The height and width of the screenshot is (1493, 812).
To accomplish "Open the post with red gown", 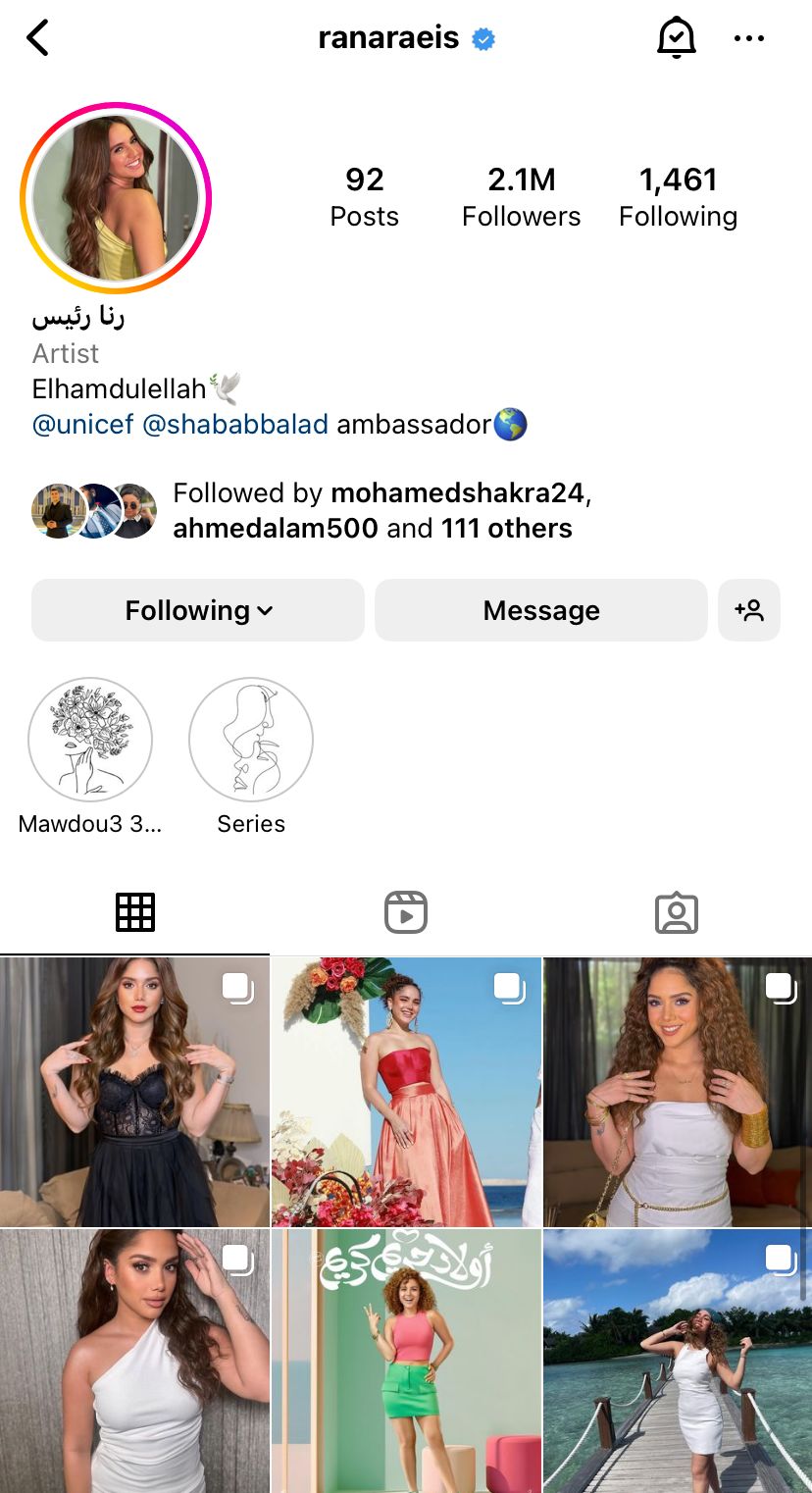I will pyautogui.click(x=406, y=1092).
